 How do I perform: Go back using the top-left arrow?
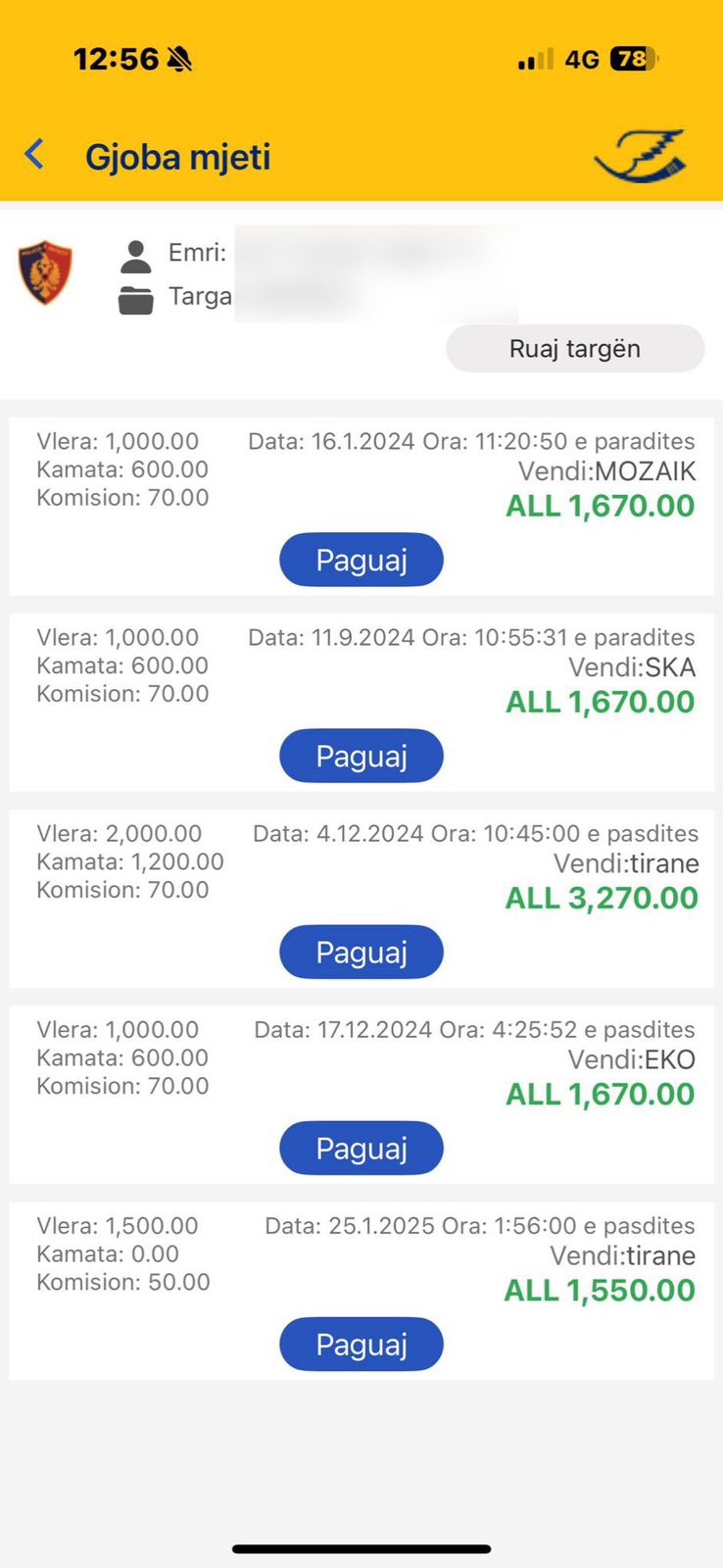pos(35,155)
